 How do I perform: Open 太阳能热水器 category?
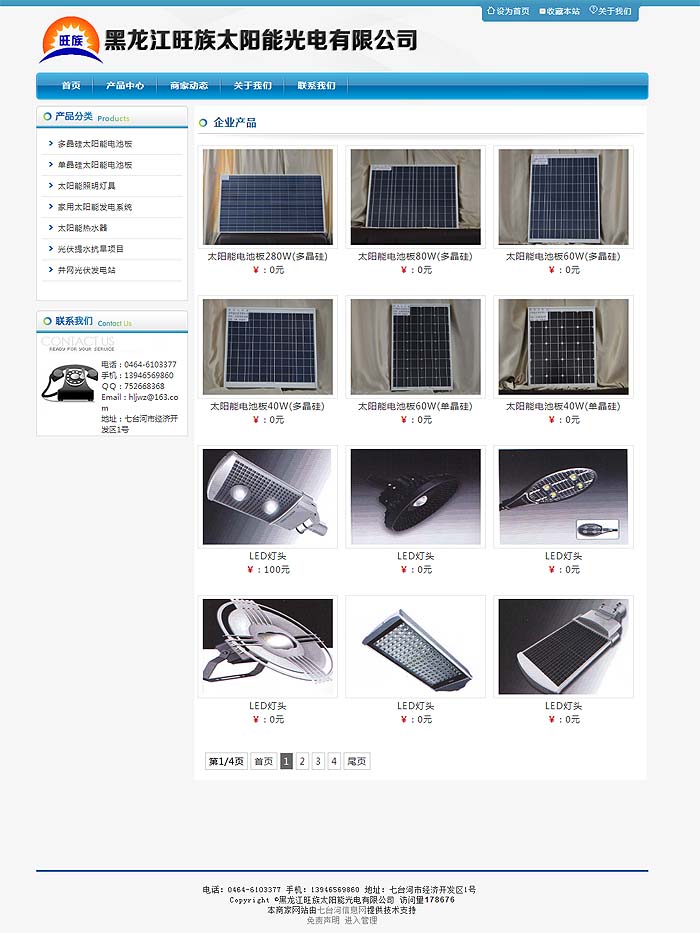[82, 228]
